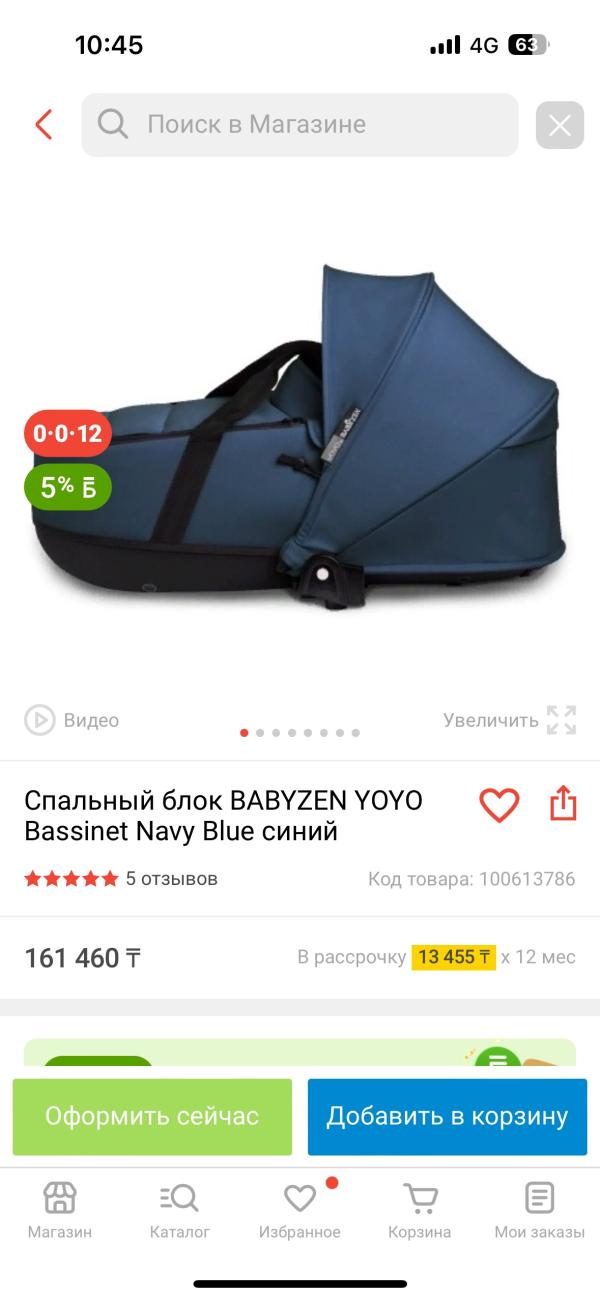Open the Каталог tab

click(x=180, y=1210)
